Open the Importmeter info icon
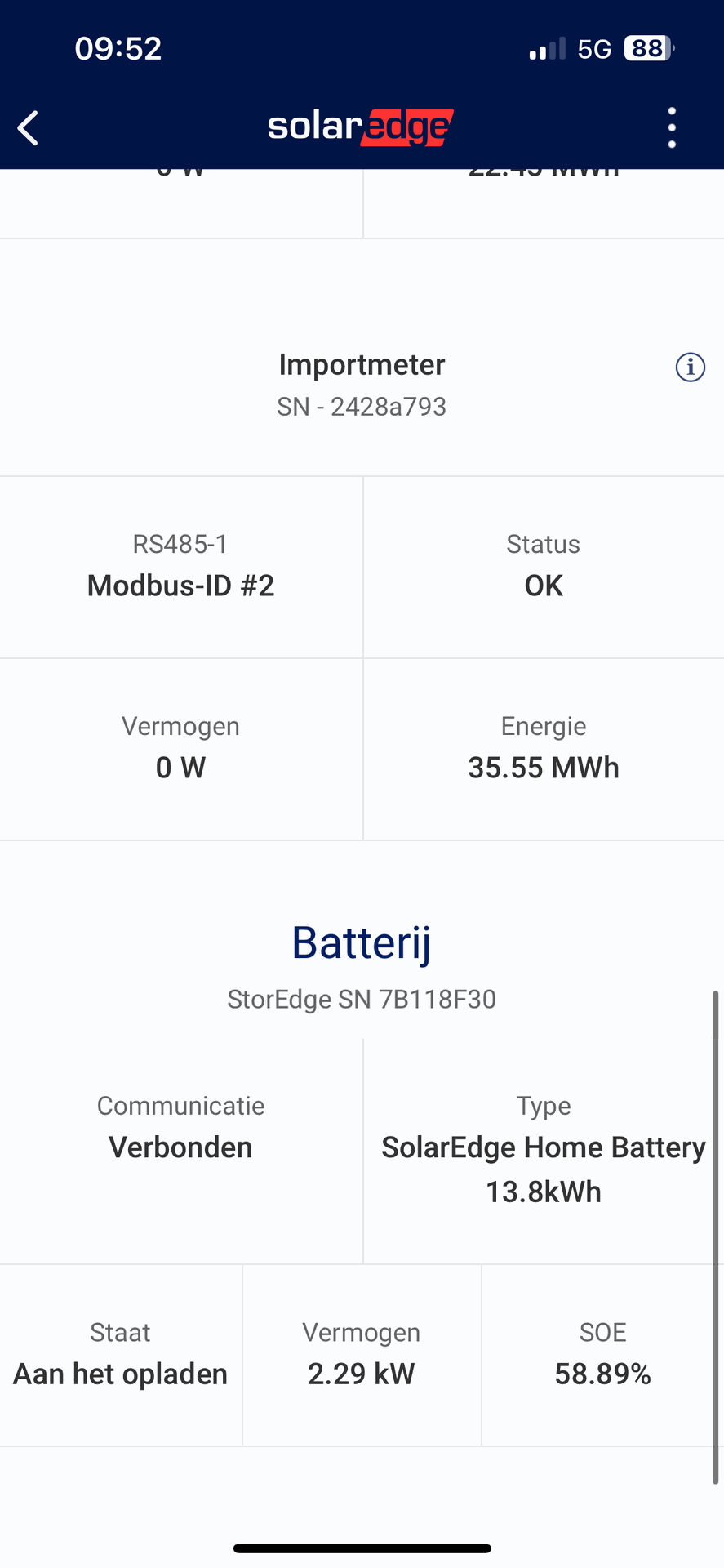The width and height of the screenshot is (724, 1568). point(691,367)
